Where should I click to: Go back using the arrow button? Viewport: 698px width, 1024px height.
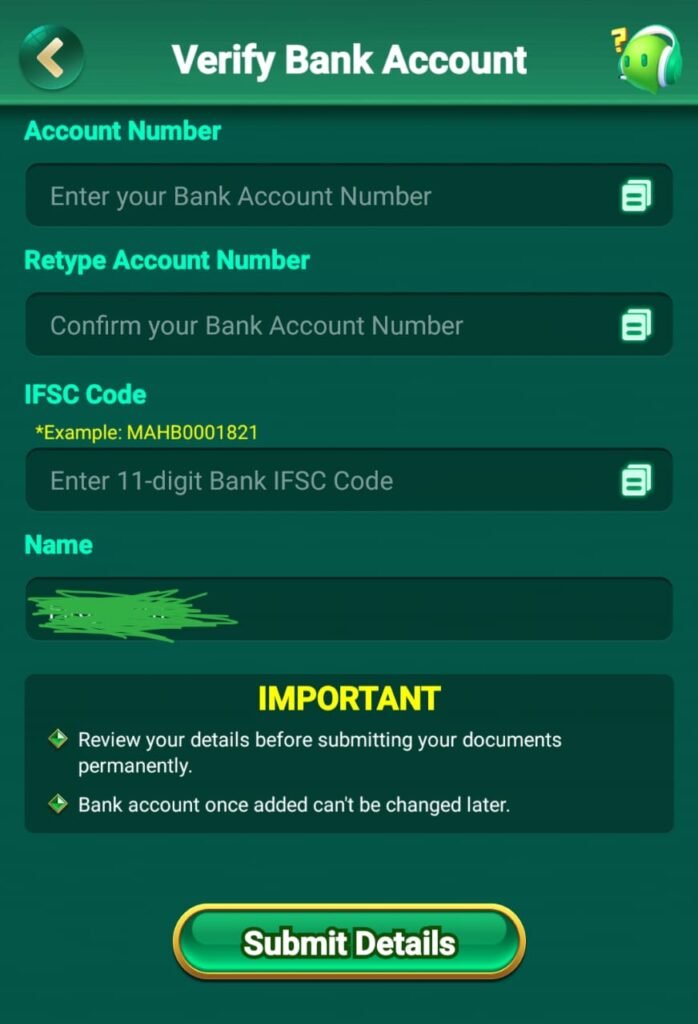pos(51,58)
